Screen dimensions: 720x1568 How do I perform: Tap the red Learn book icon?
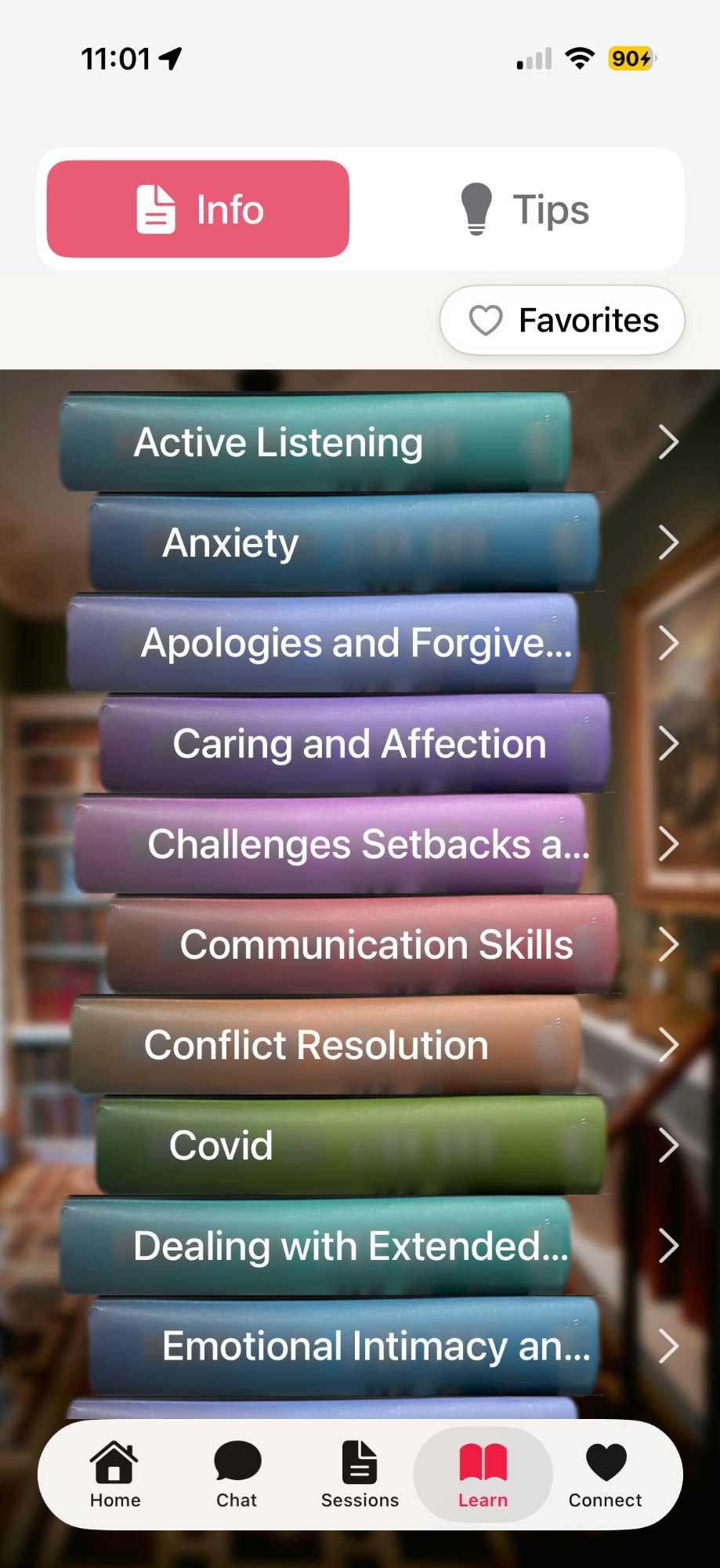coord(482,1460)
